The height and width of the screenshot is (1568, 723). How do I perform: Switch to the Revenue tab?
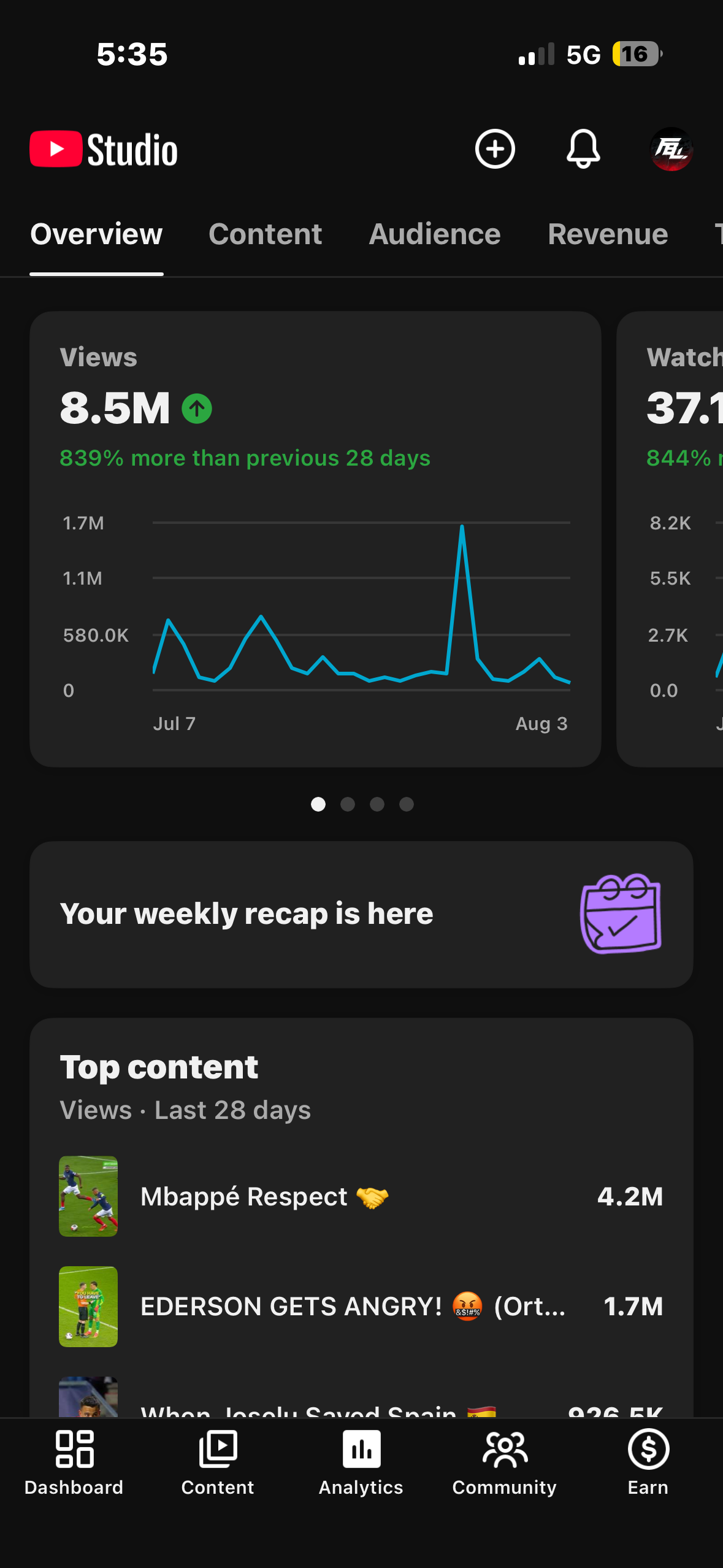[608, 234]
